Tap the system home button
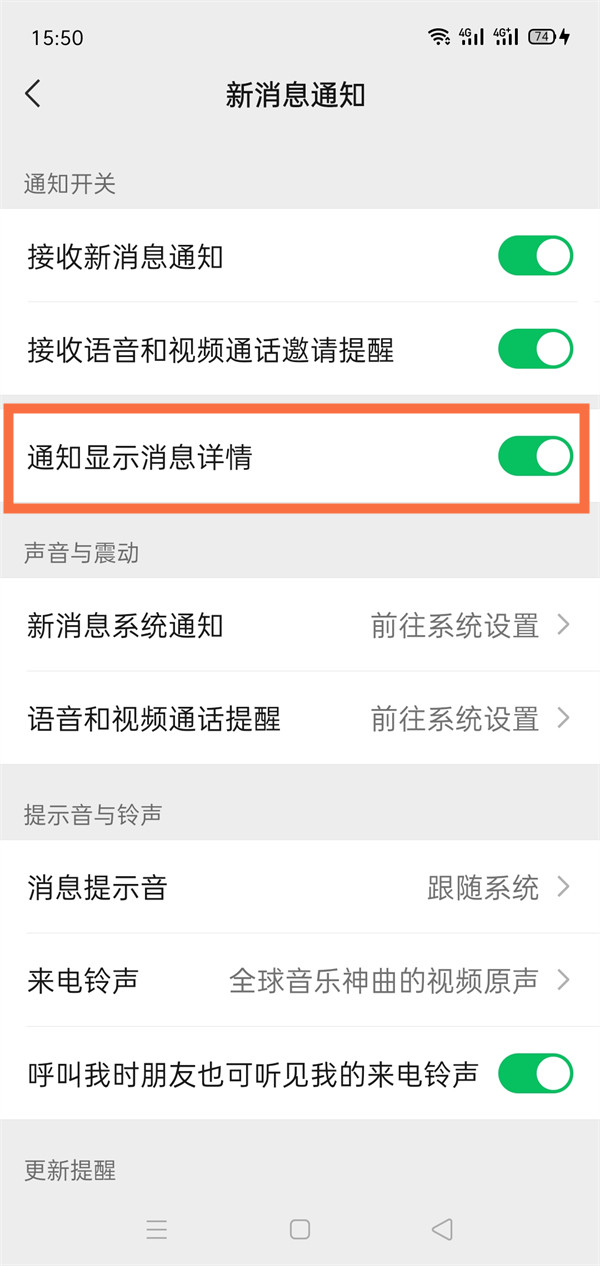Screen dimensions: 600x1266 pos(300,1229)
